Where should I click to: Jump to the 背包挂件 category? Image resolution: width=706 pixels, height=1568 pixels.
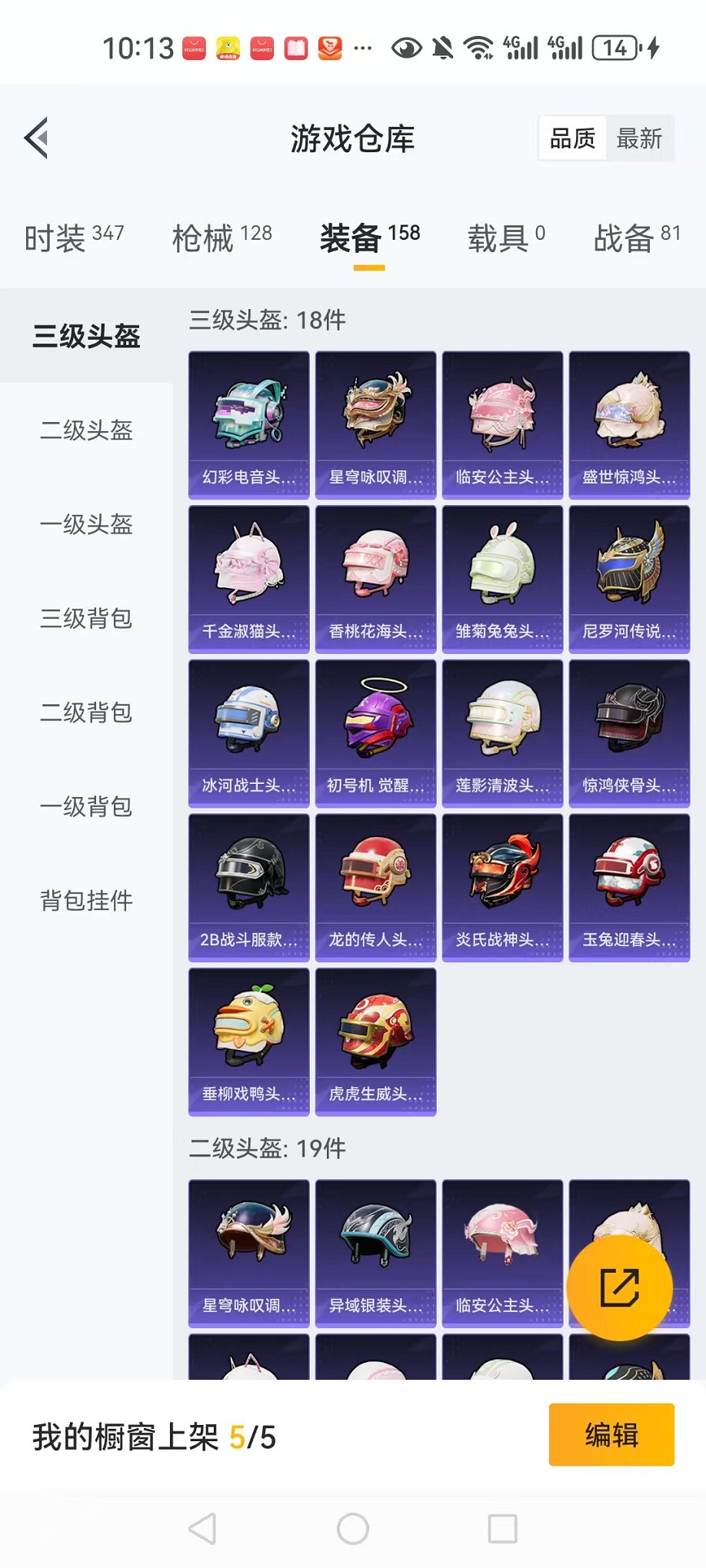coord(86,901)
